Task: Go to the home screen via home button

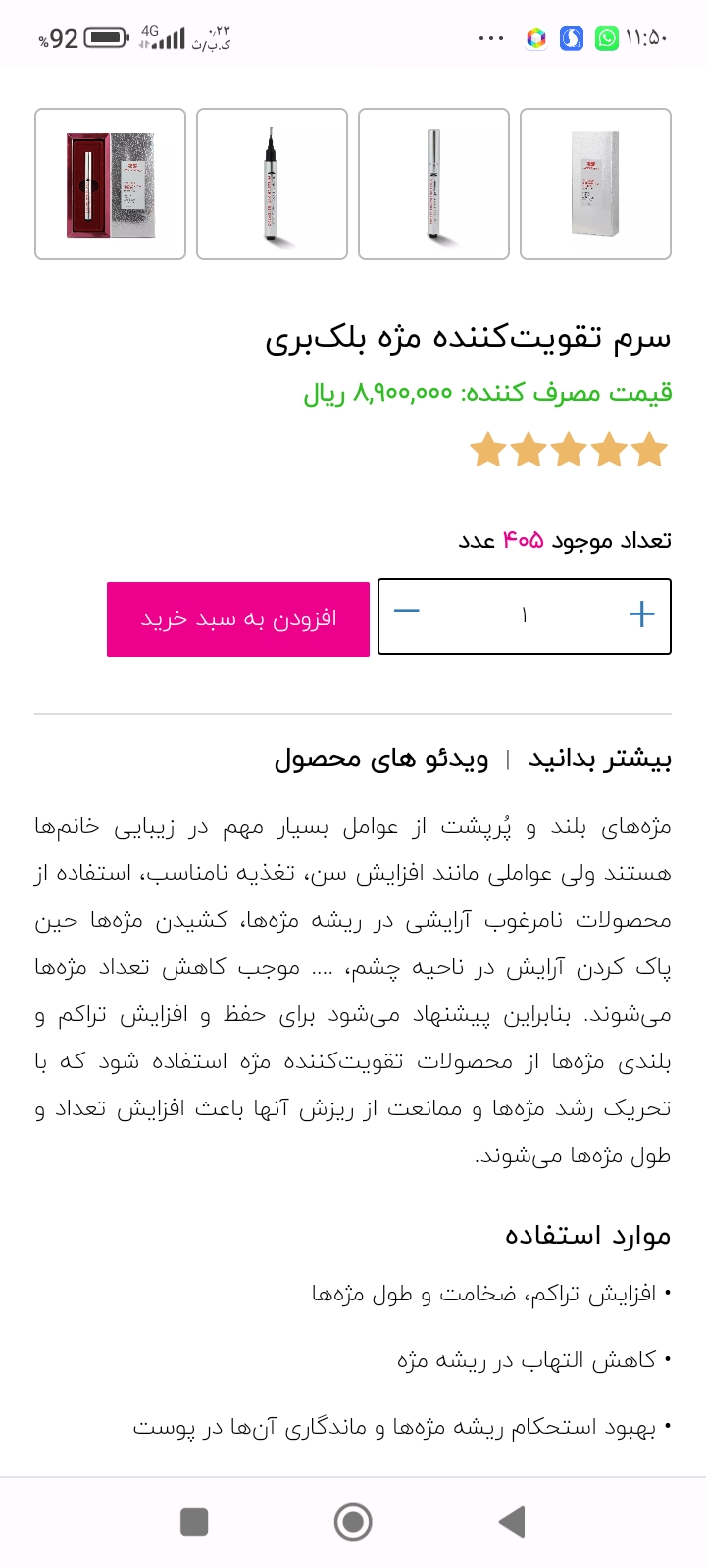Action: (x=353, y=1522)
